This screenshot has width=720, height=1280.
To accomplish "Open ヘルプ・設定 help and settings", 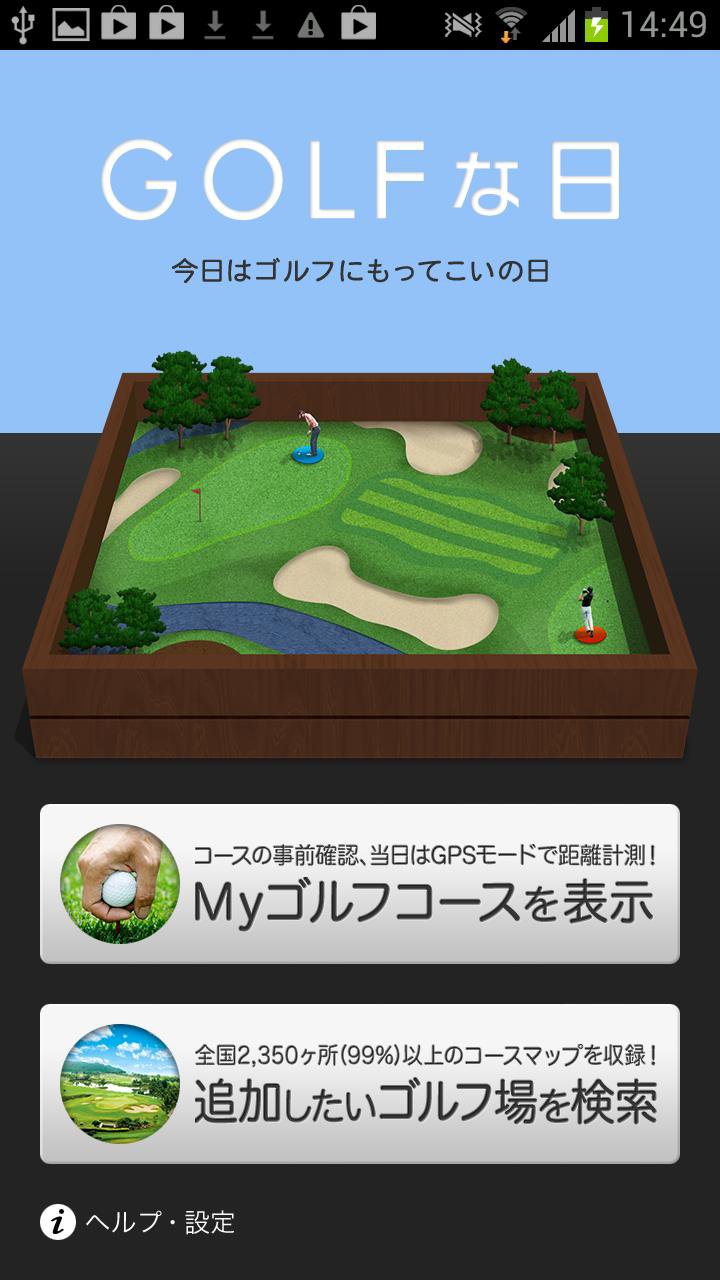I will tap(140, 1222).
